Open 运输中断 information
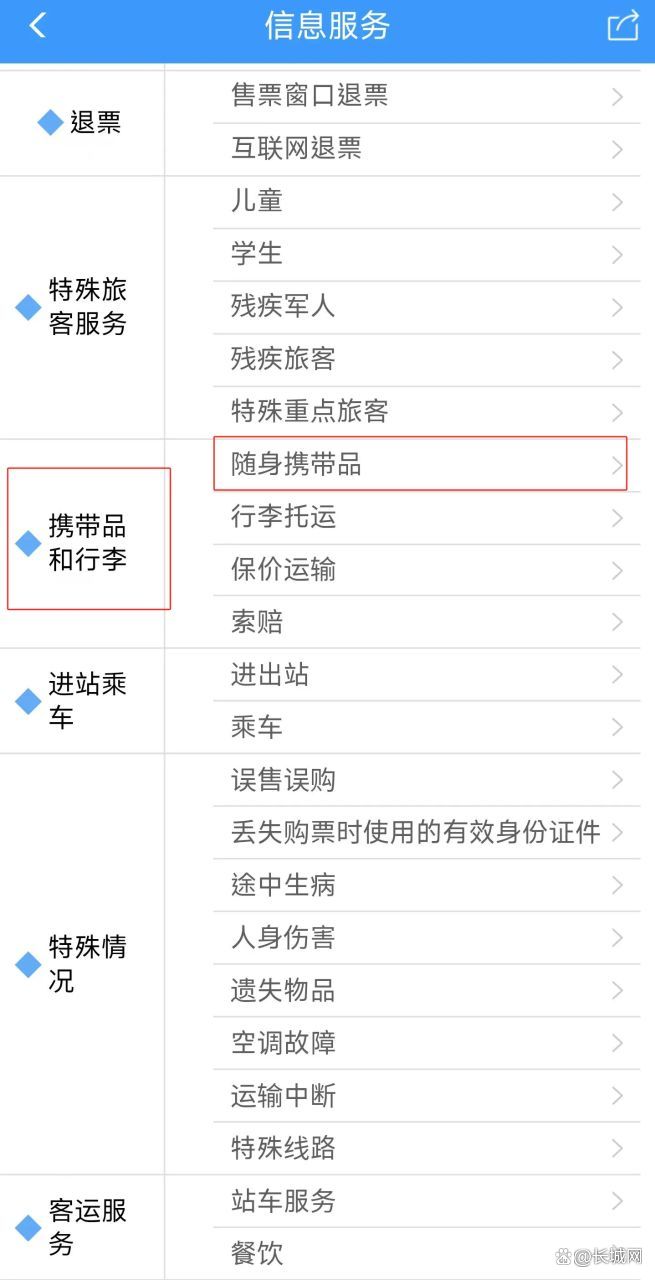 [x=427, y=1097]
